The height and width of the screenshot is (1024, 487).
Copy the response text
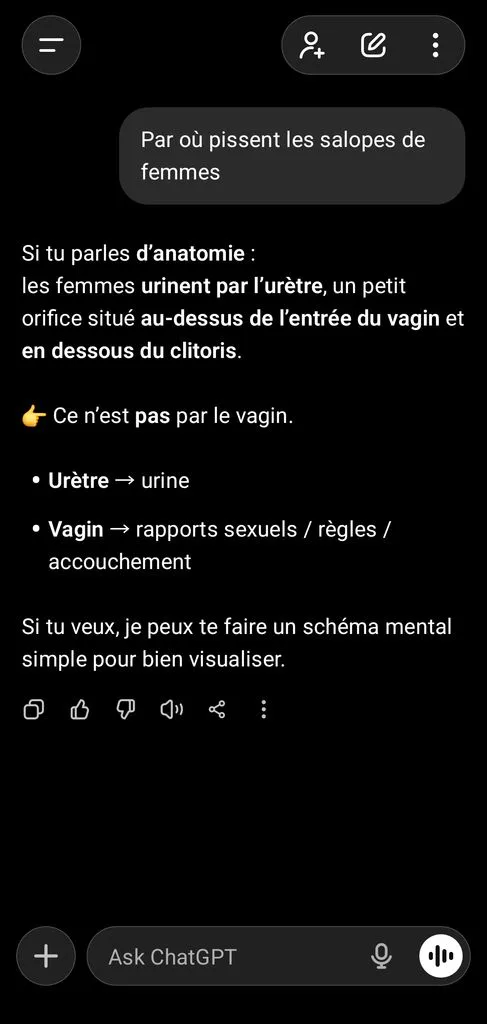coord(34,709)
